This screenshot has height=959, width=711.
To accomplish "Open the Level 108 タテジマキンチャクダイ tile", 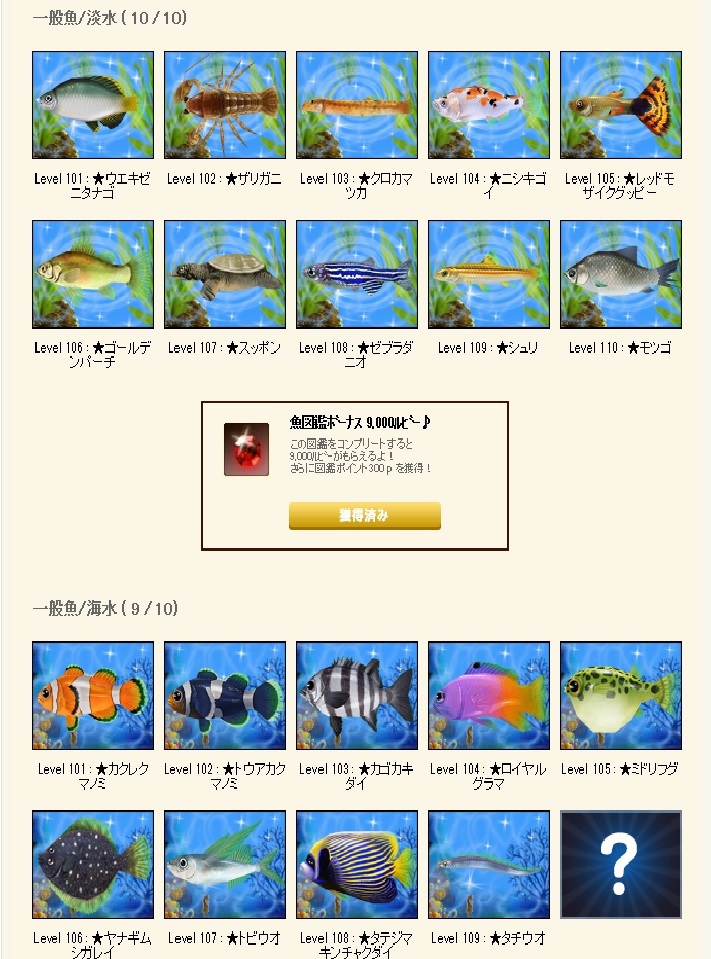I will pos(357,864).
